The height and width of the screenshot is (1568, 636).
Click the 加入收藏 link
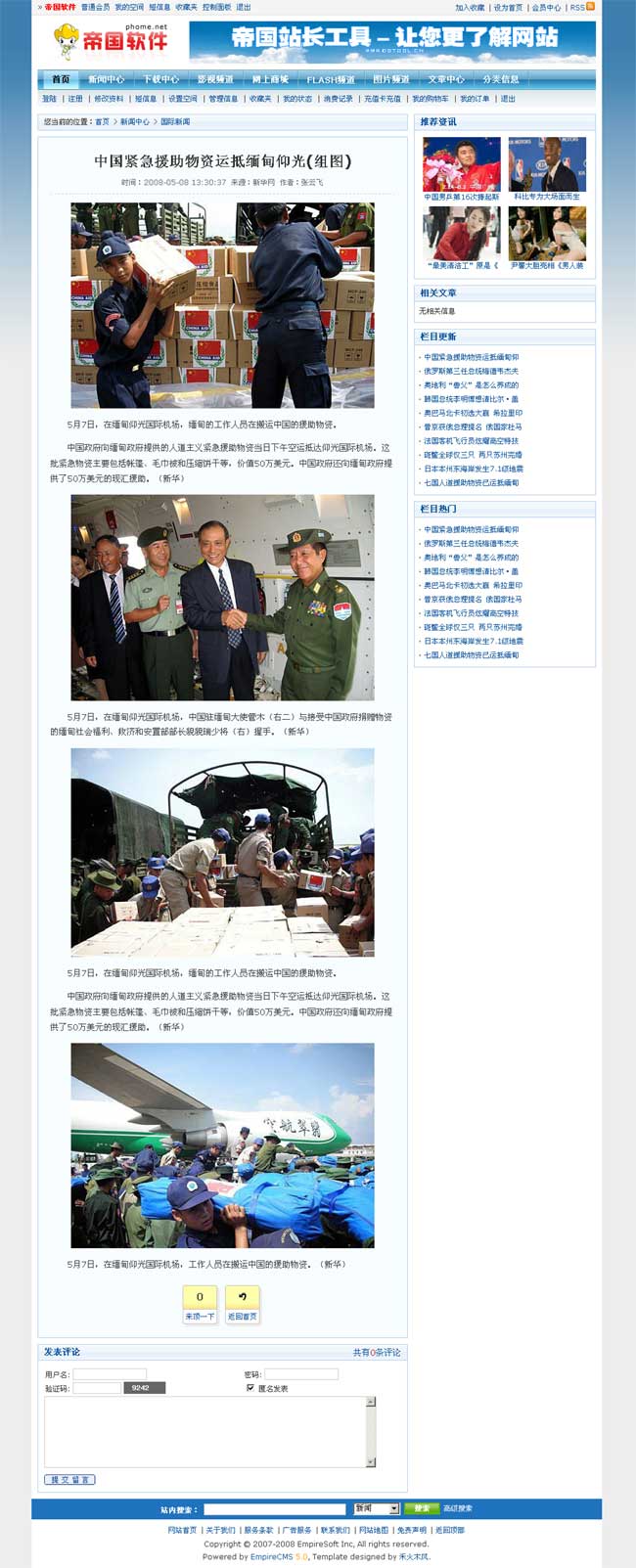(470, 7)
